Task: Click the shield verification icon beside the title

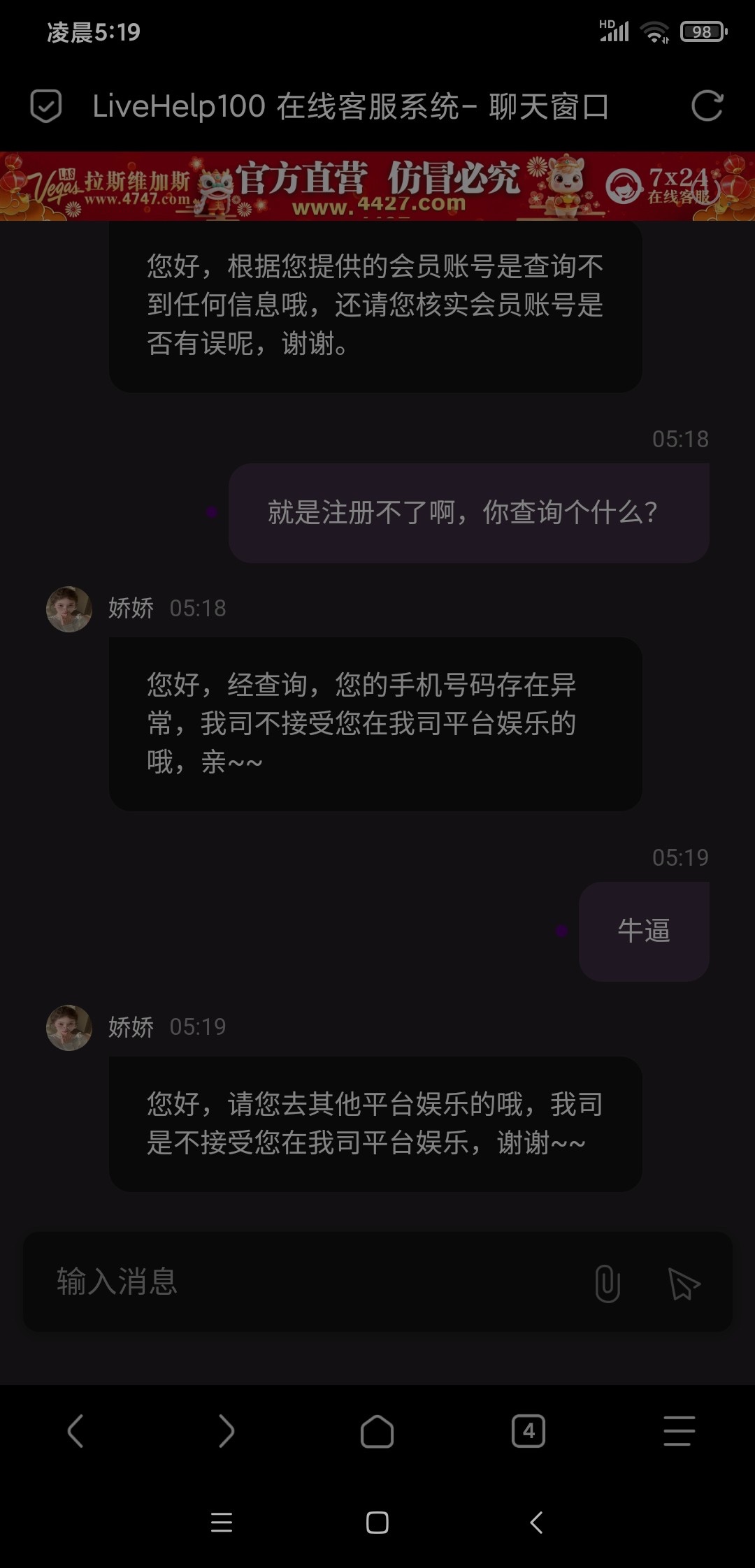Action: 45,106
